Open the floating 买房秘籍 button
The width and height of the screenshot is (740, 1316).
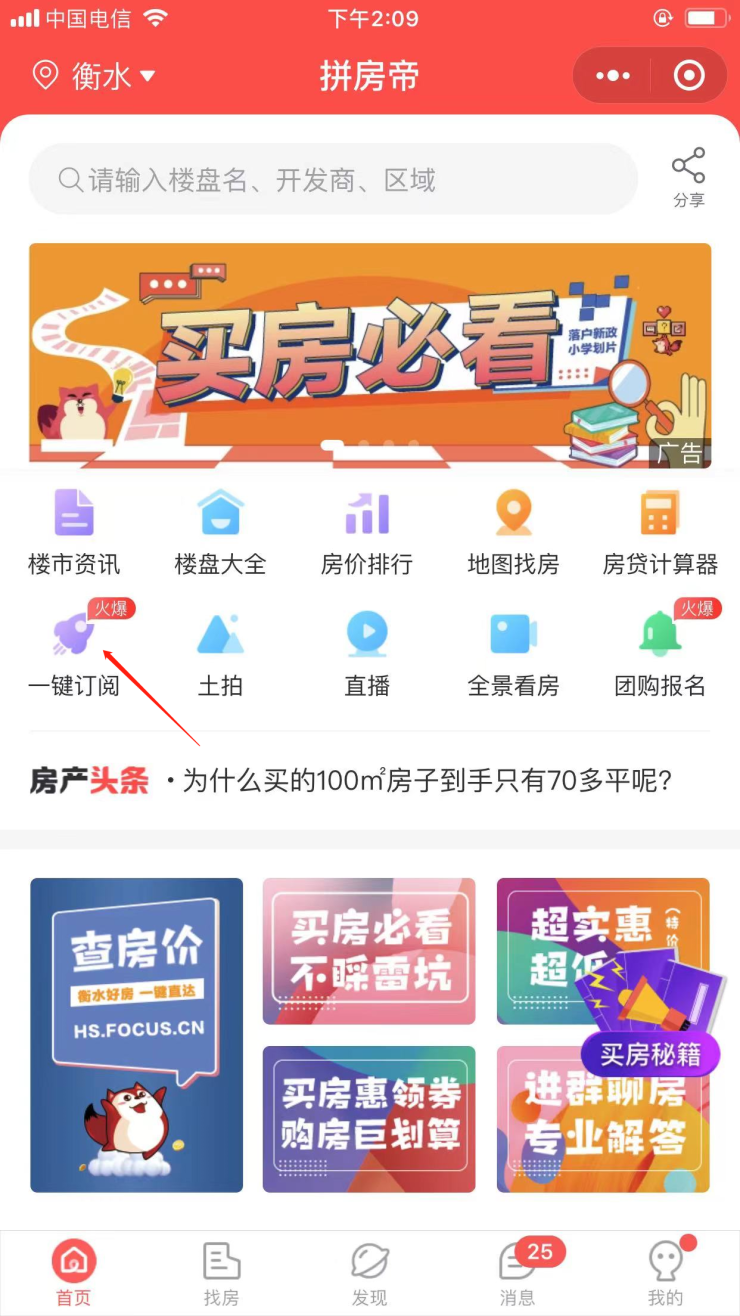pos(650,1054)
